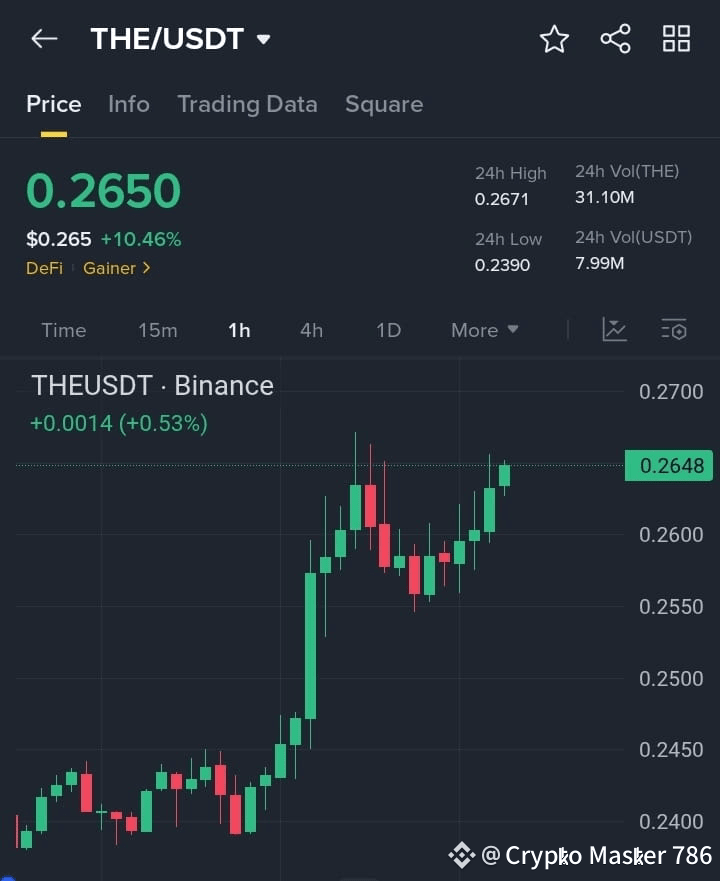The width and height of the screenshot is (720, 881).
Task: Toggle the 1h timeframe selection
Action: click(x=239, y=330)
